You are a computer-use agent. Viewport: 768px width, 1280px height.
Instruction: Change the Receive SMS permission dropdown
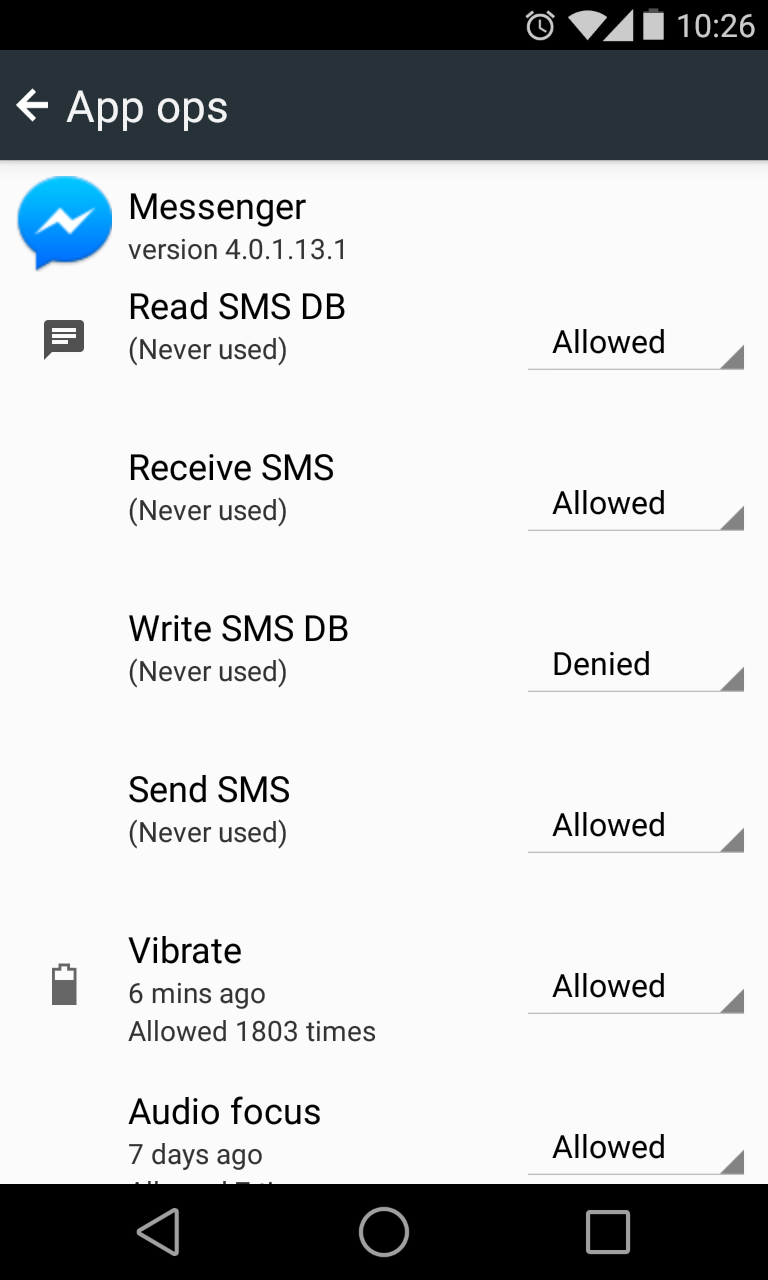pyautogui.click(x=636, y=504)
